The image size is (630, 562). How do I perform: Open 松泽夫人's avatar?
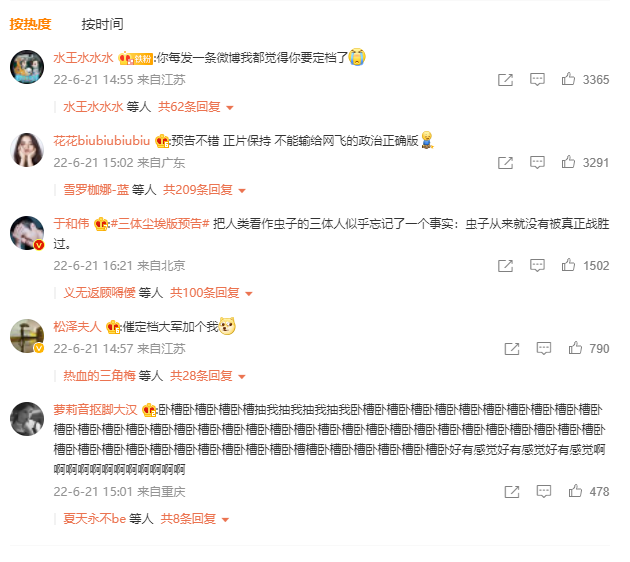[x=27, y=336]
